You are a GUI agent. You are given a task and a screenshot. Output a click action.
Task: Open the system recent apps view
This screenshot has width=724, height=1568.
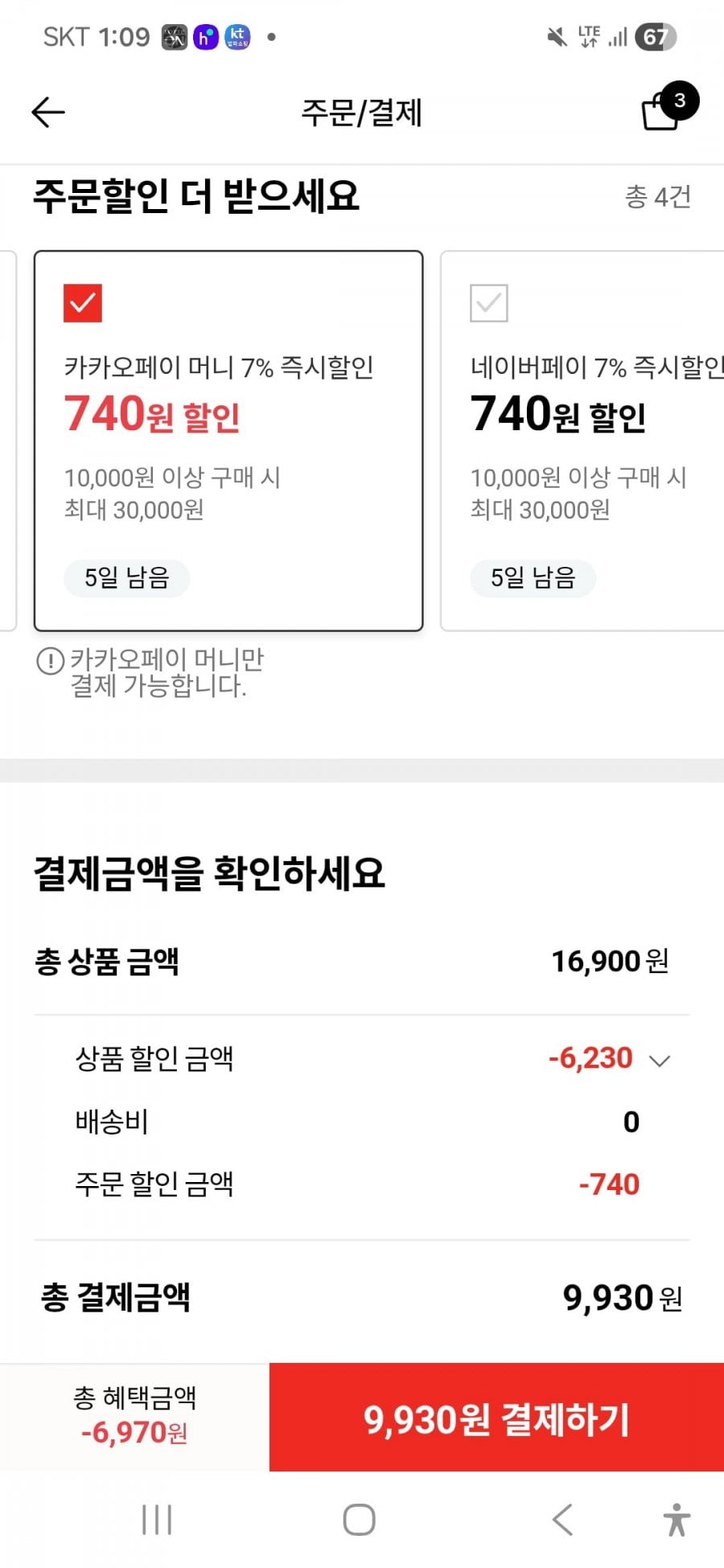coord(157,1520)
